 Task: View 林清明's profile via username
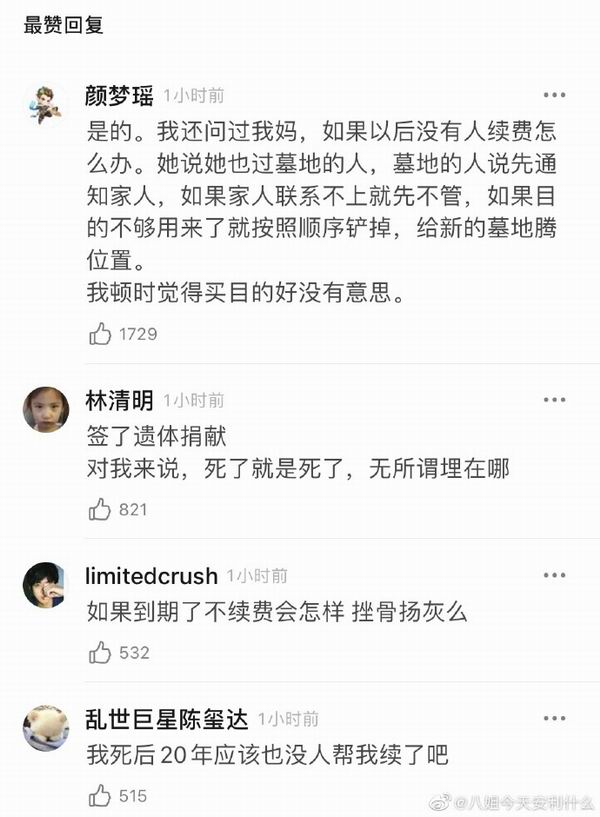coord(120,401)
